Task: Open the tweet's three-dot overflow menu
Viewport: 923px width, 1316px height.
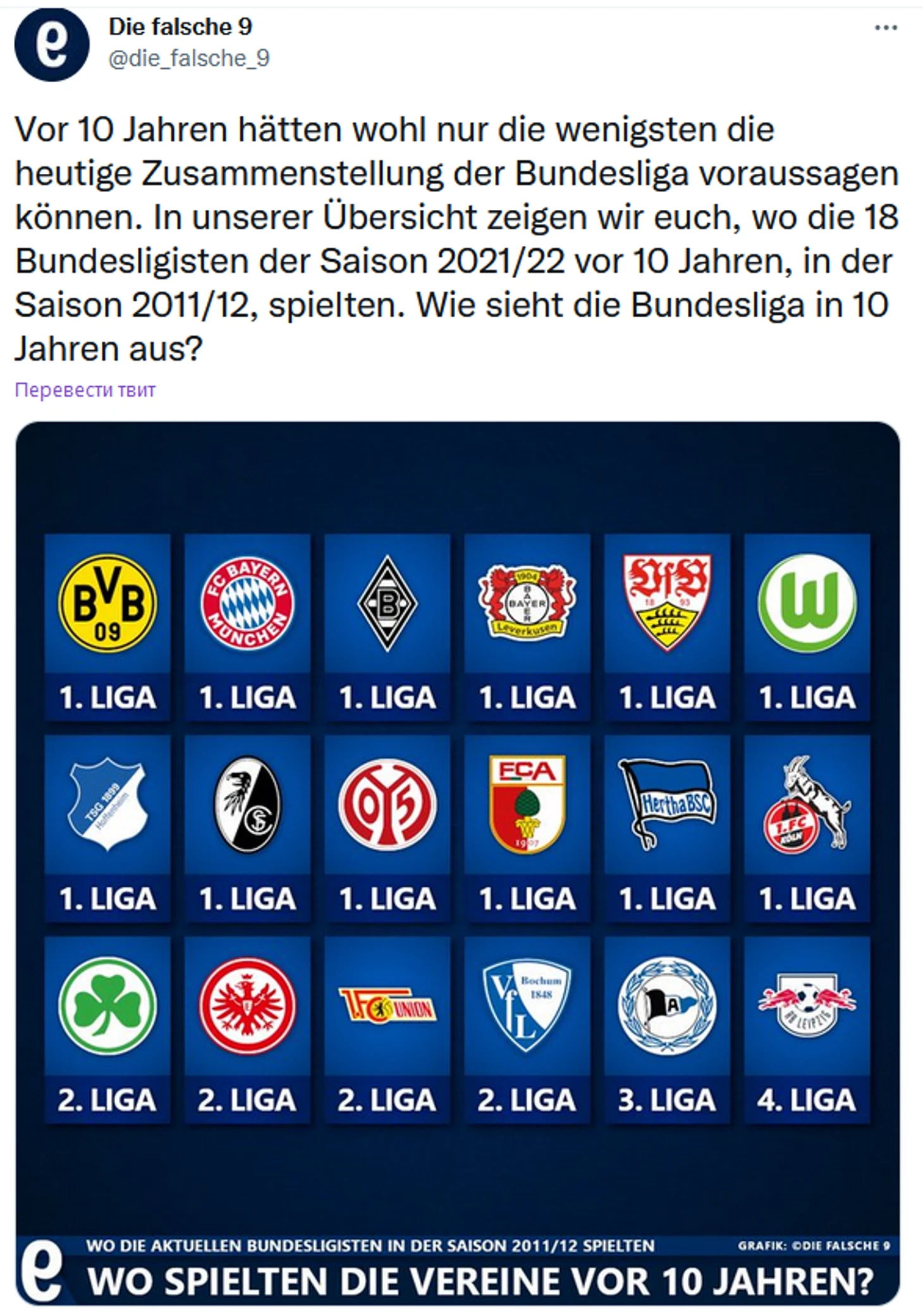Action: pos(885,28)
